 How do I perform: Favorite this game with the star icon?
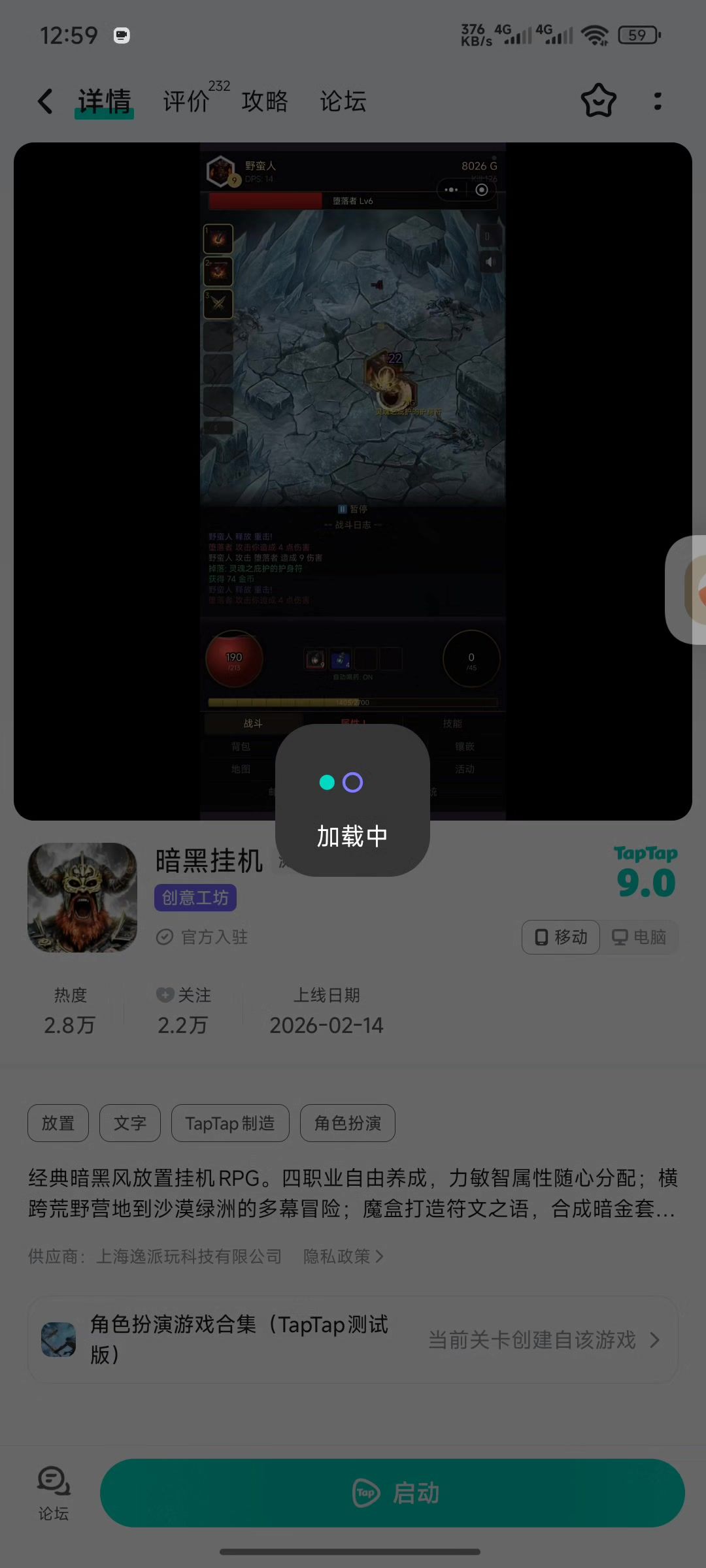click(598, 101)
